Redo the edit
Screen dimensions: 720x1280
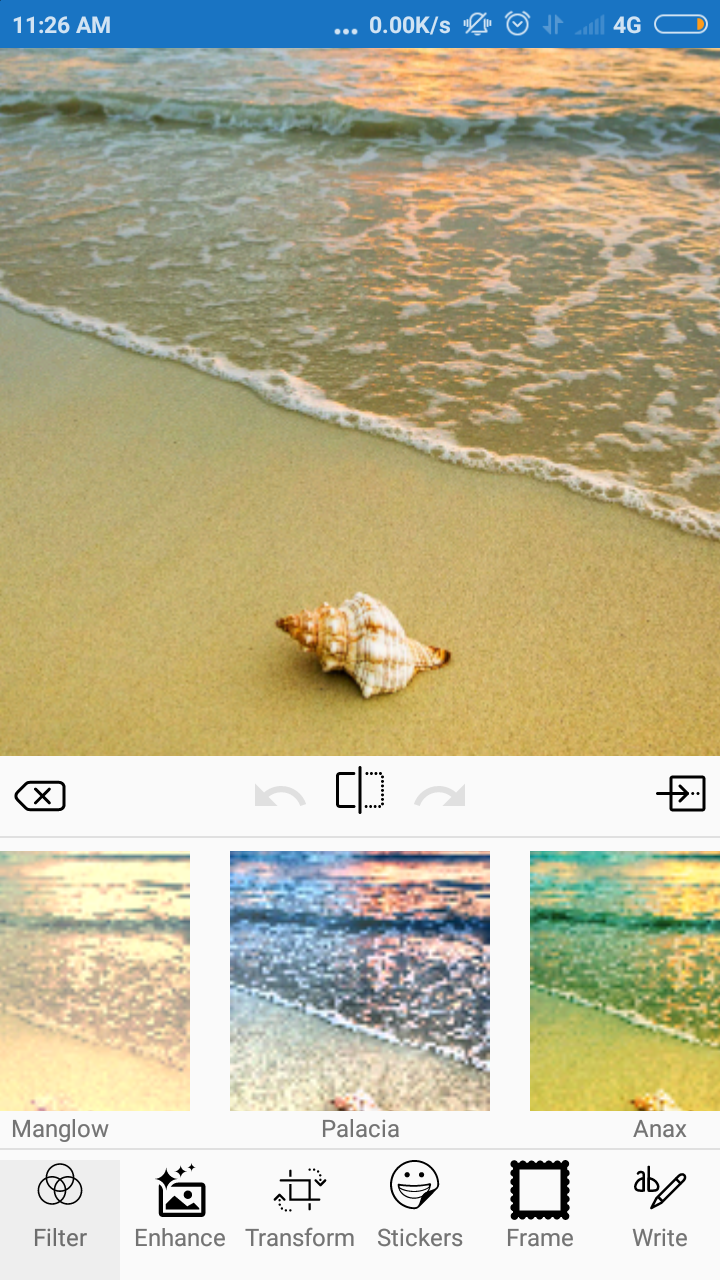pyautogui.click(x=440, y=796)
